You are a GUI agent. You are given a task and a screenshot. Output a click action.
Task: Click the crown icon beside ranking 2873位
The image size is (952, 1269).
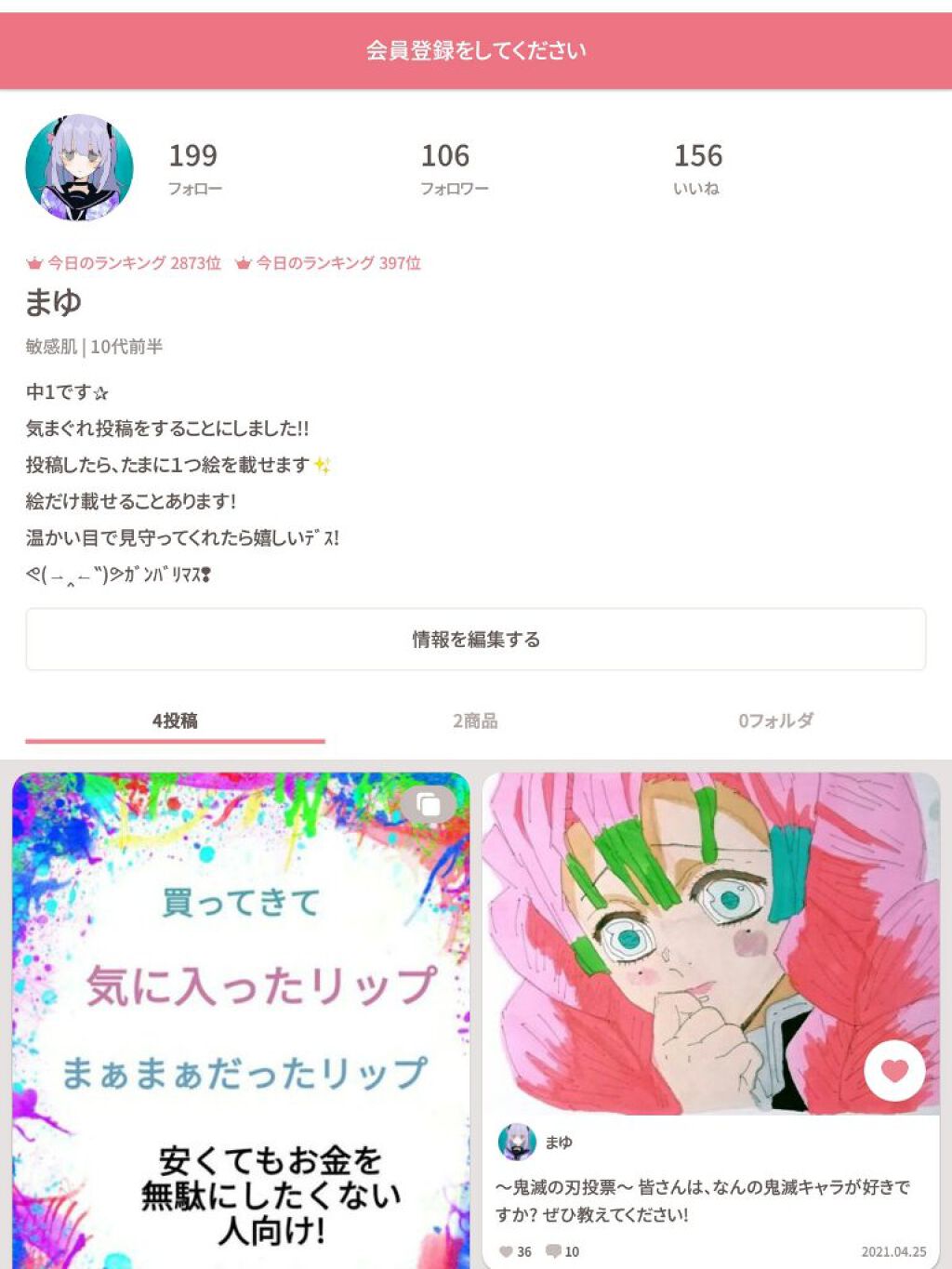coord(34,262)
